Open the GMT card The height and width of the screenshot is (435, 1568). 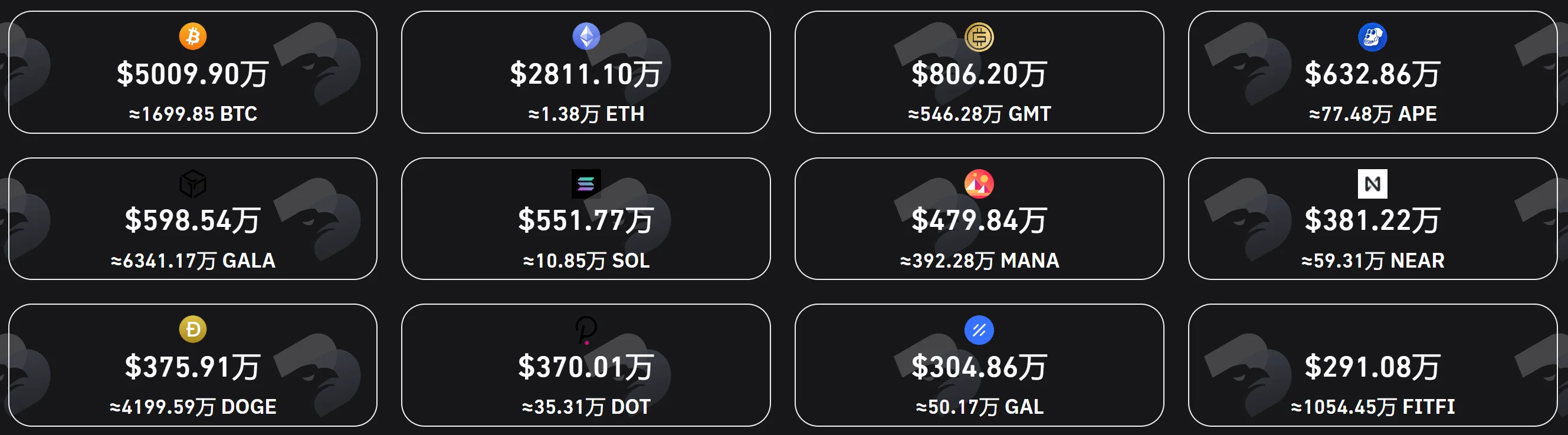(x=979, y=72)
